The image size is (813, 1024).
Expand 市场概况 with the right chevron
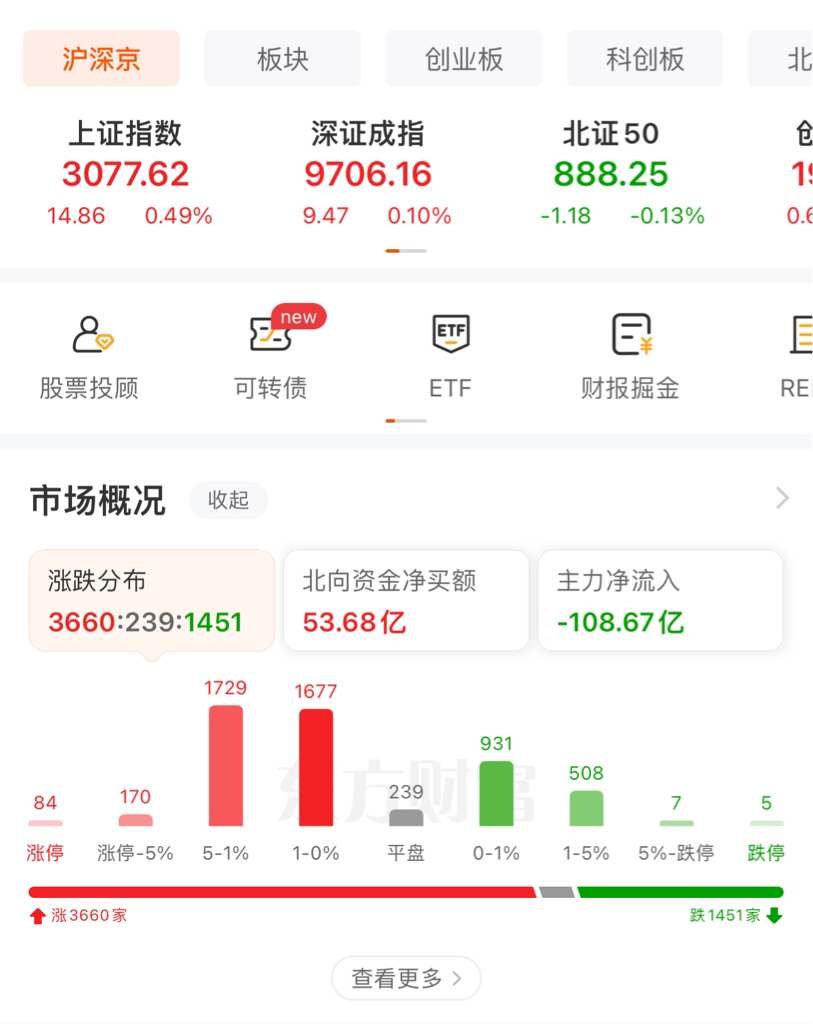(x=781, y=497)
